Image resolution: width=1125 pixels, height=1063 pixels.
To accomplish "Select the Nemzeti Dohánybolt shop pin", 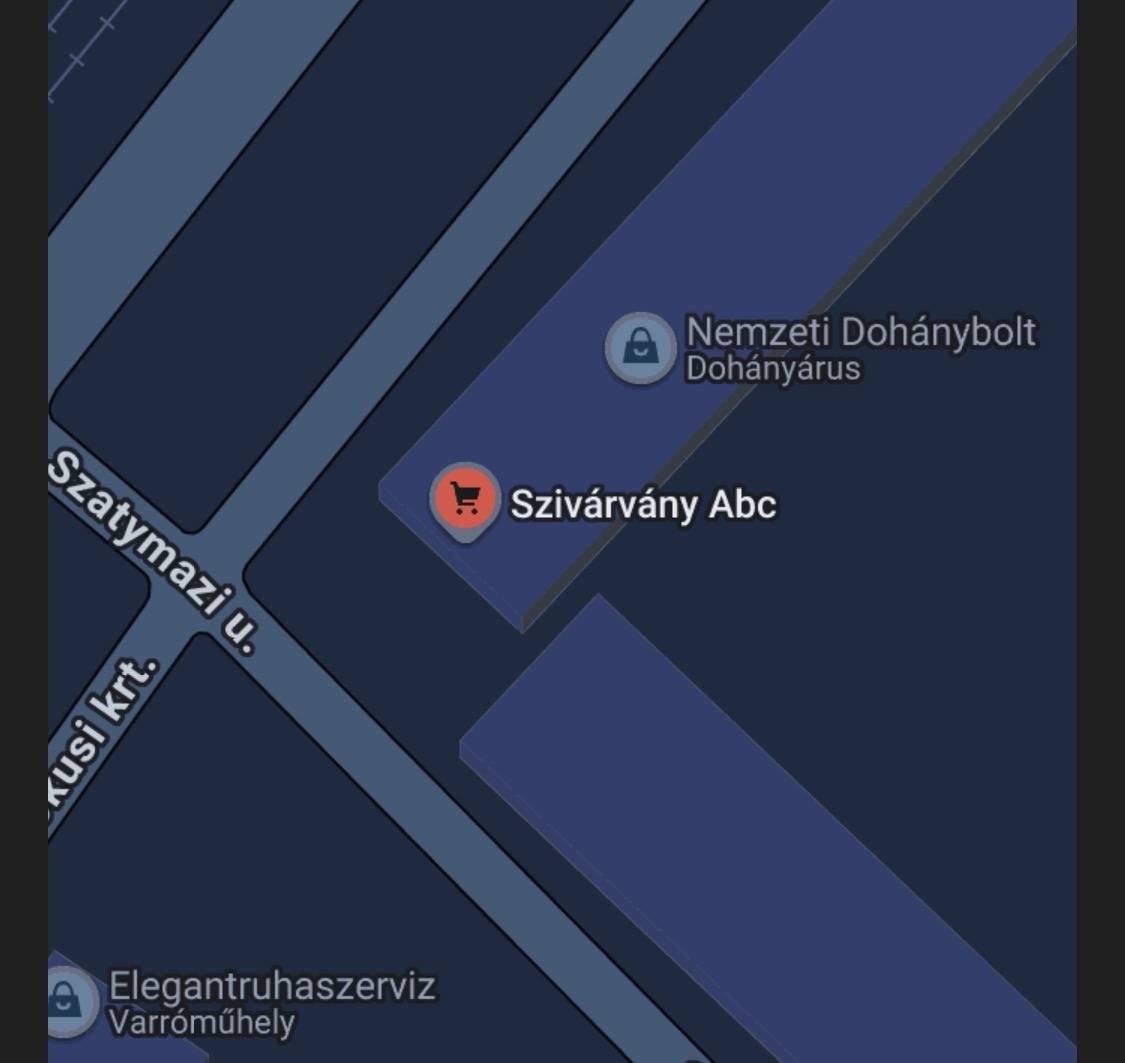I will point(641,348).
